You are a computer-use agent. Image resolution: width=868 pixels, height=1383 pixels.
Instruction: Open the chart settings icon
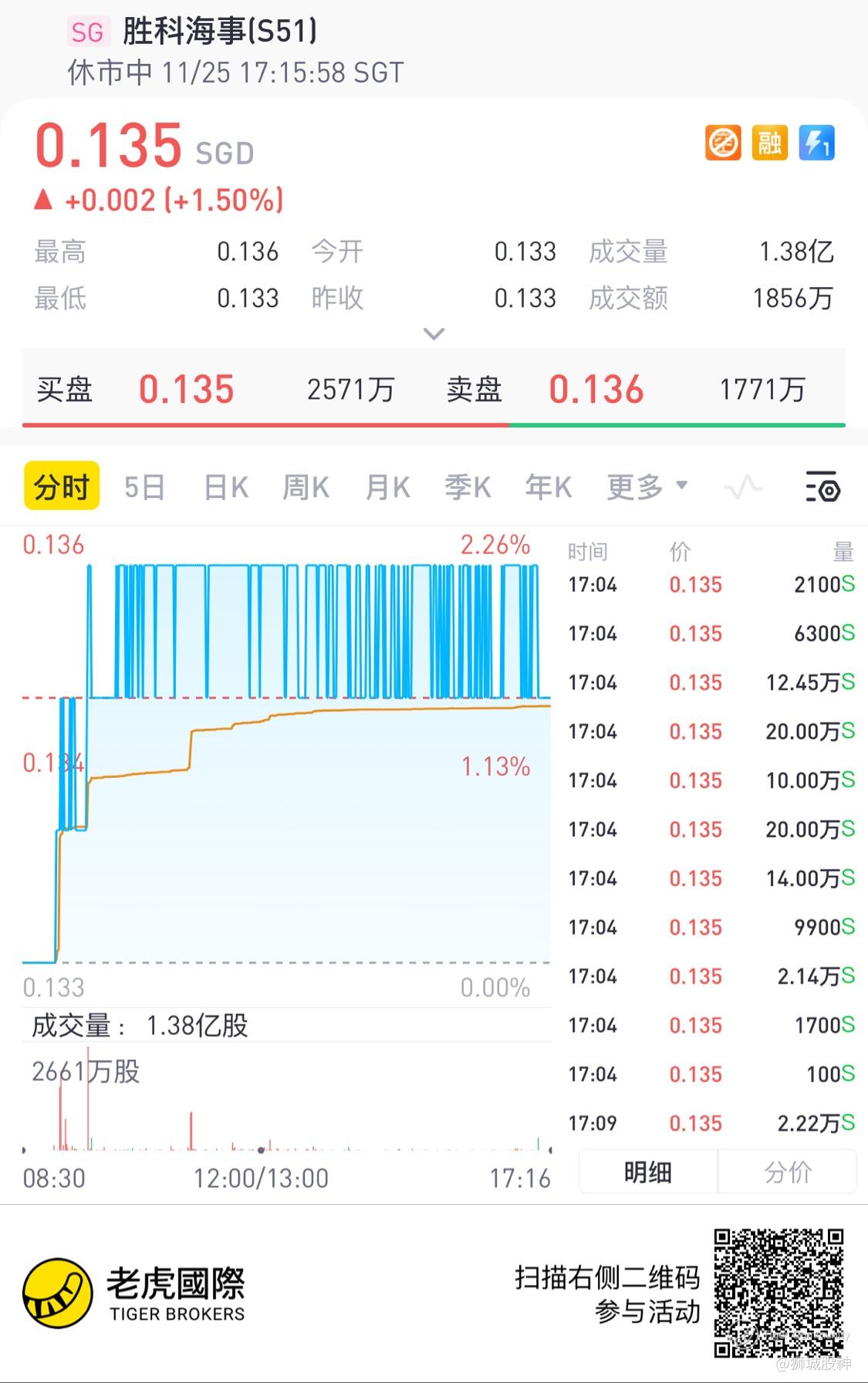pos(822,487)
